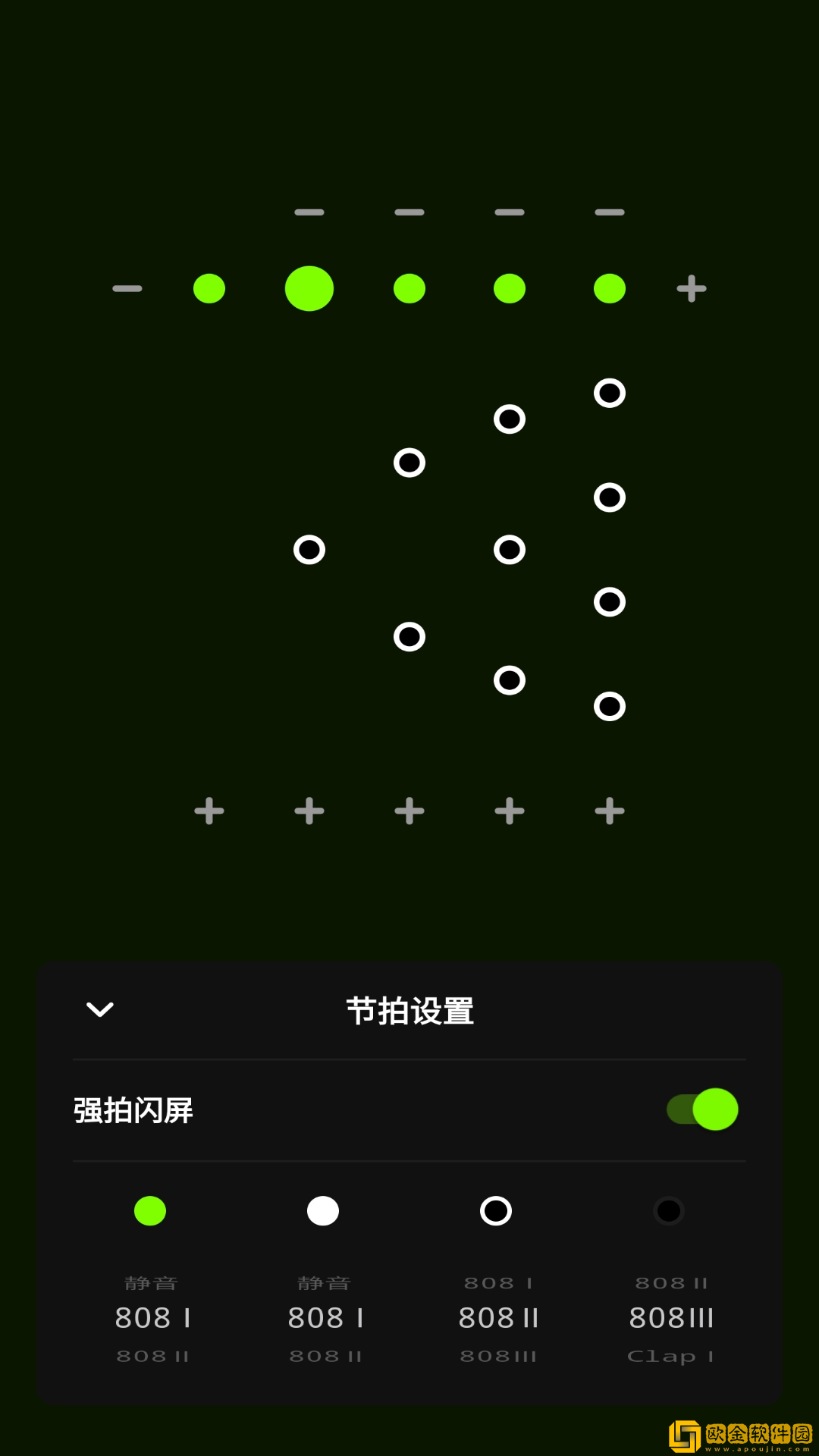Pick the green color dot in settings row

151,1211
